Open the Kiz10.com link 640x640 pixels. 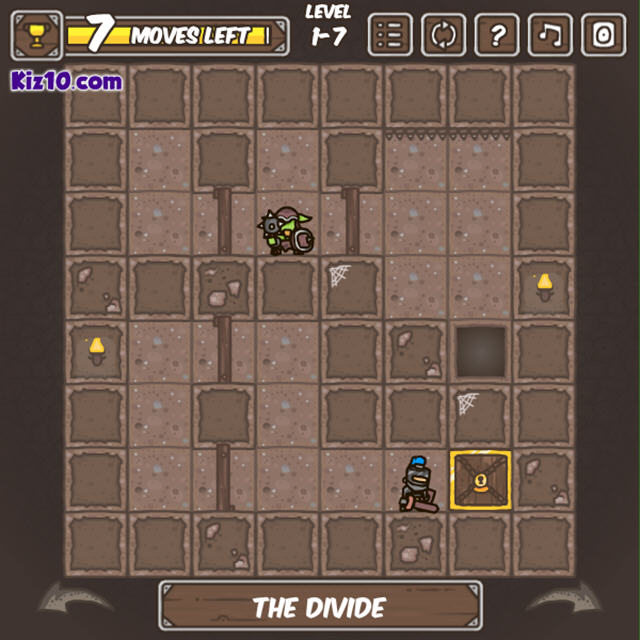[67, 81]
